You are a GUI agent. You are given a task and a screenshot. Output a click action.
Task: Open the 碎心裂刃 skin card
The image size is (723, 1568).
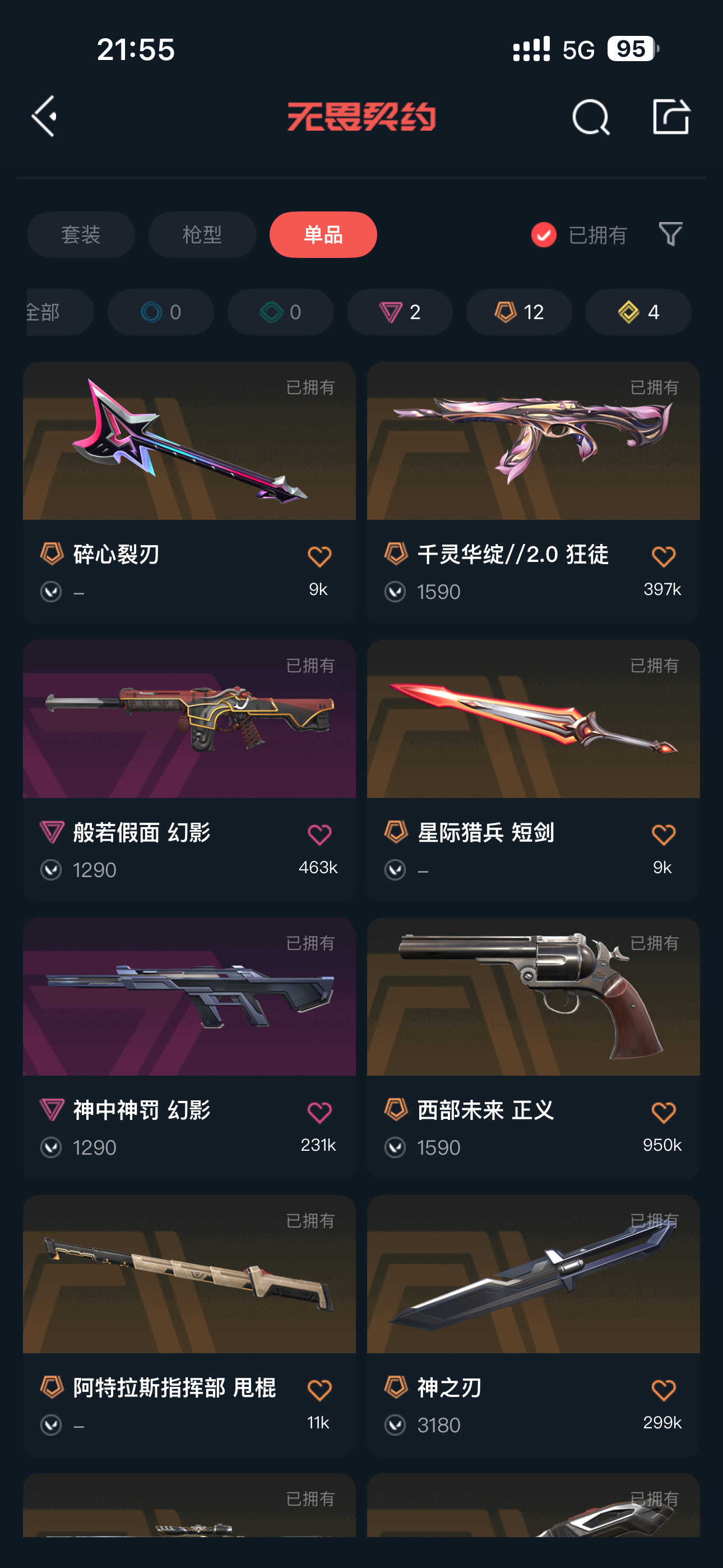point(189,492)
